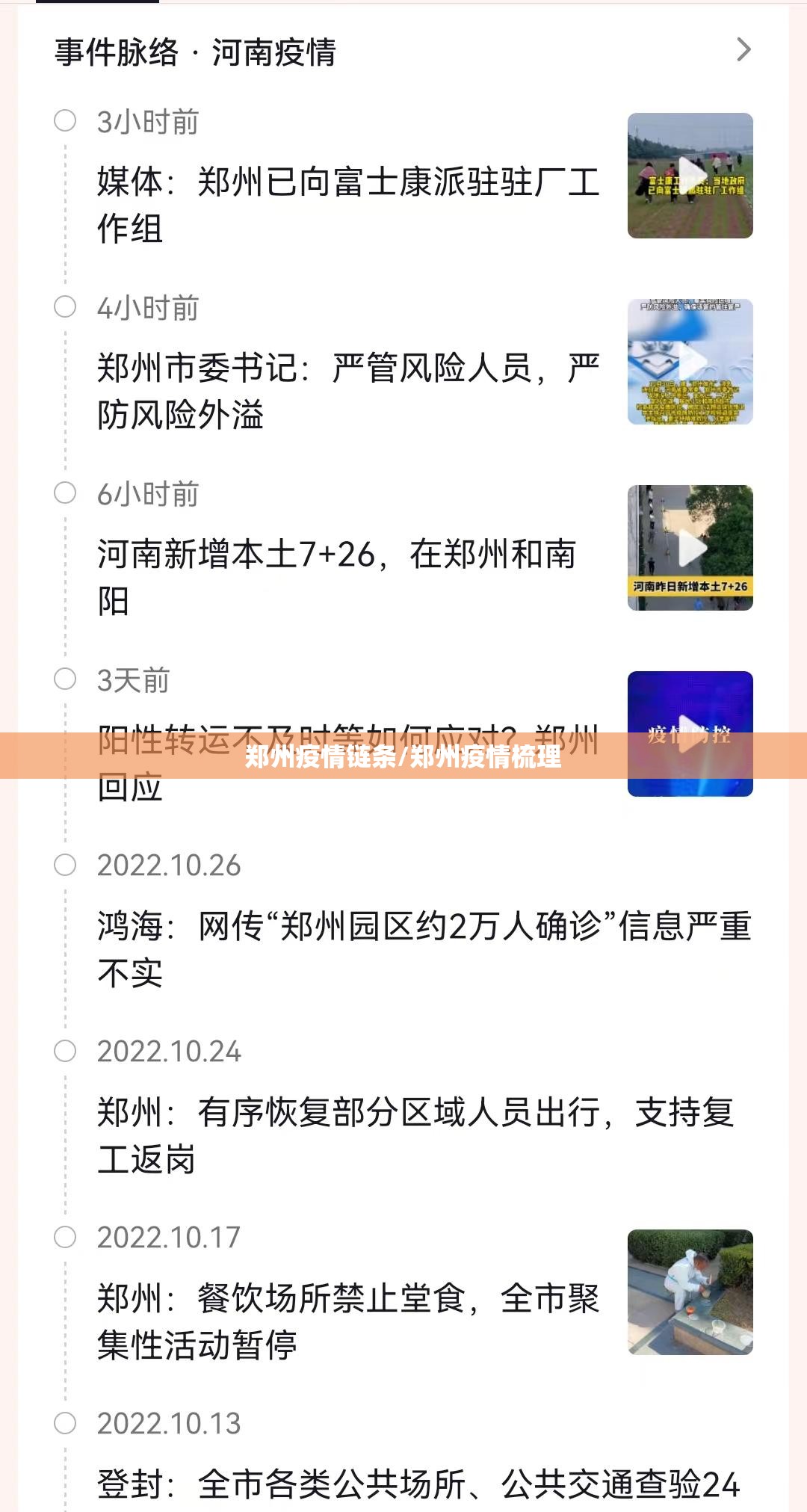Open 郑州: 有序恢复部分区域人员出行 story
807x1512 pixels.
415,1134
